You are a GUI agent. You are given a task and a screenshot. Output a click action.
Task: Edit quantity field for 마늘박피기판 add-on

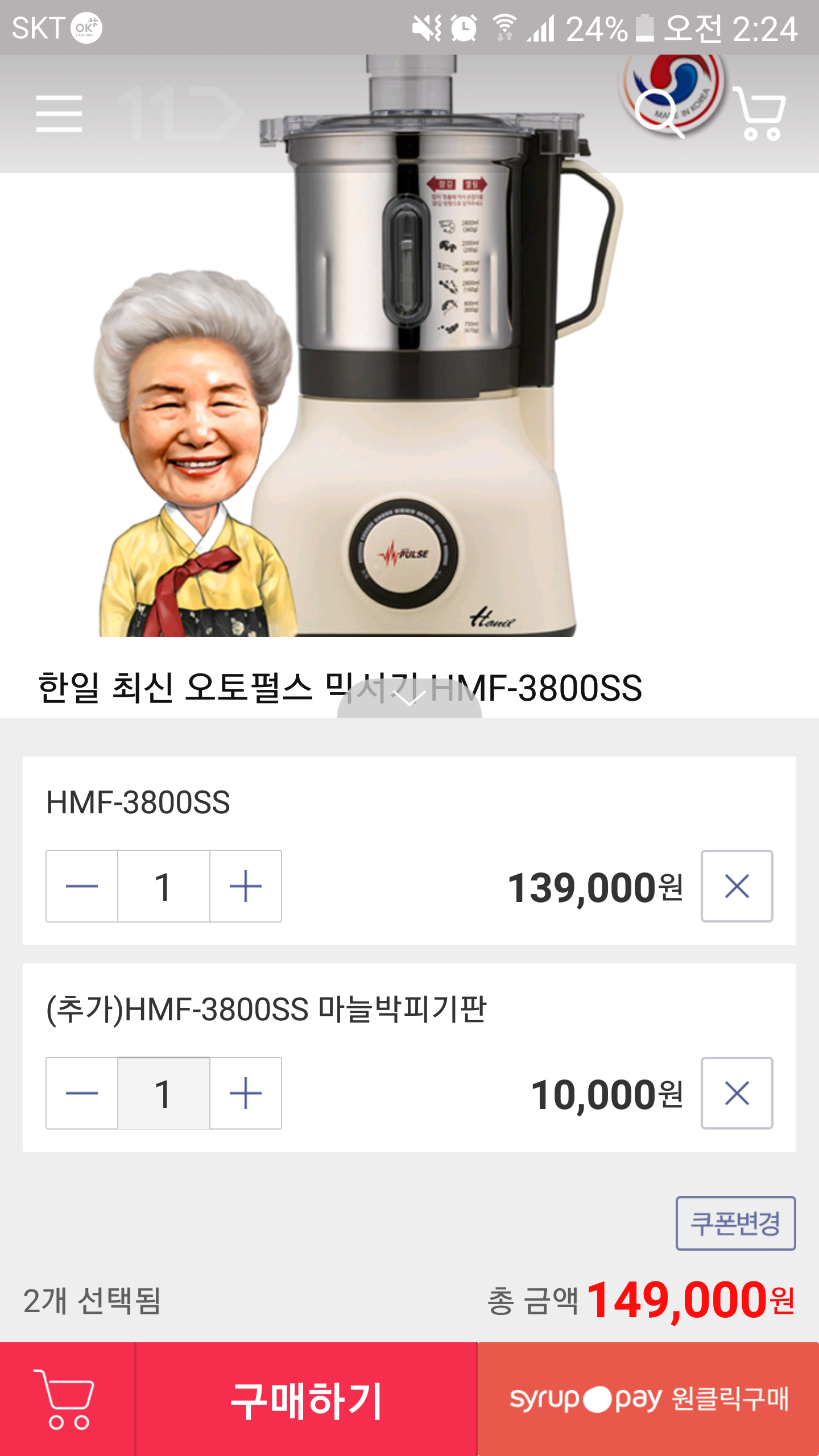click(164, 1093)
